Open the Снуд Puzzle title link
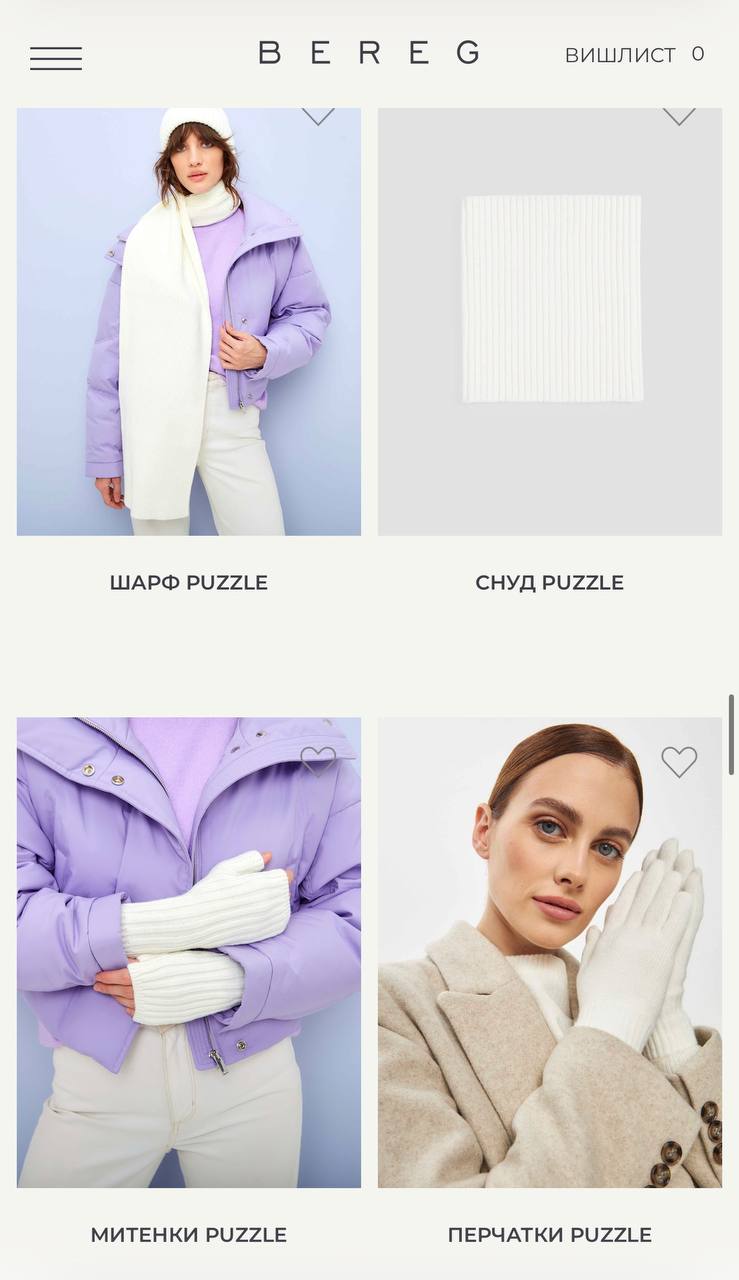Screen dimensions: 739x1280 (549, 582)
